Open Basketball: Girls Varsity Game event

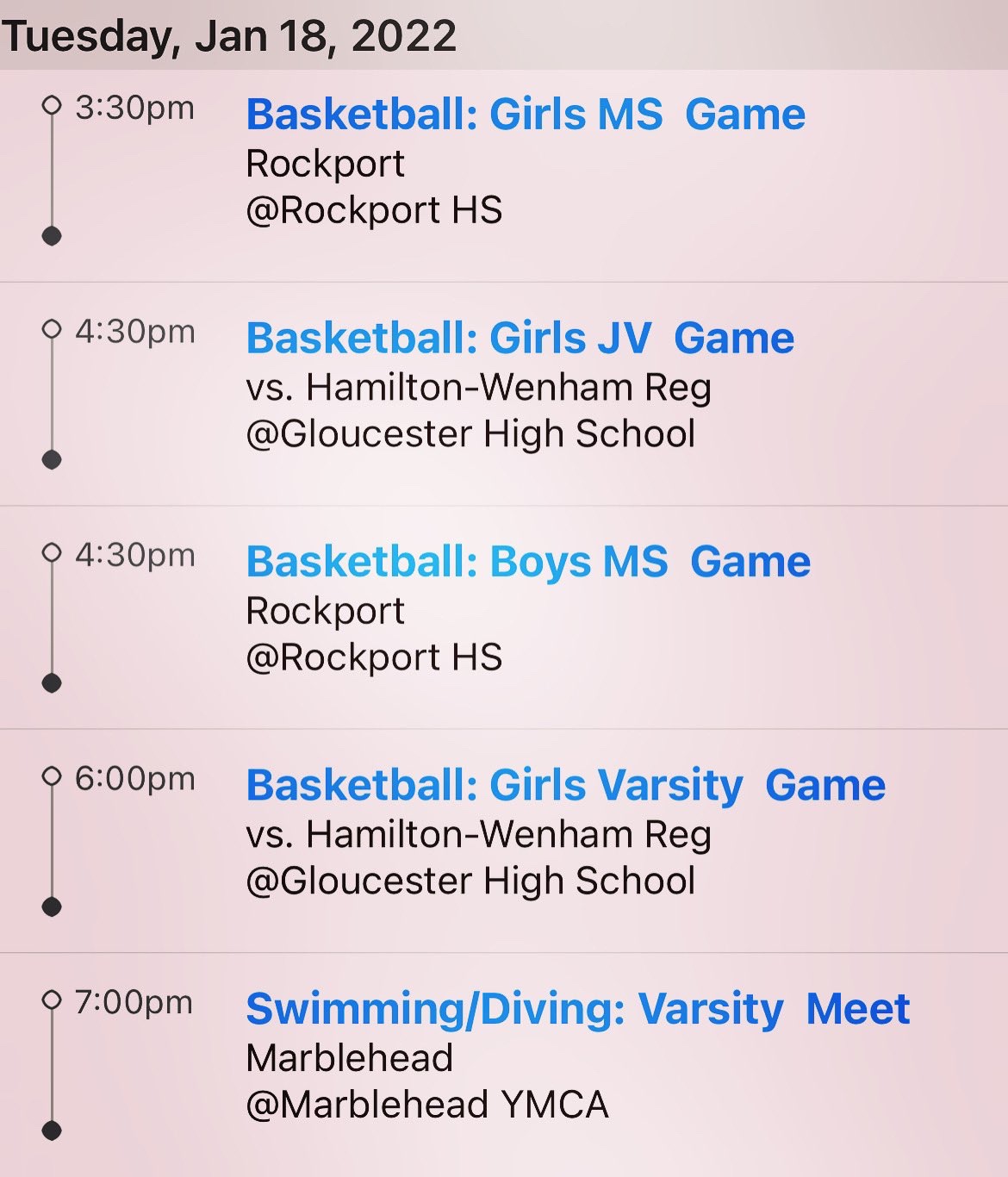click(565, 785)
